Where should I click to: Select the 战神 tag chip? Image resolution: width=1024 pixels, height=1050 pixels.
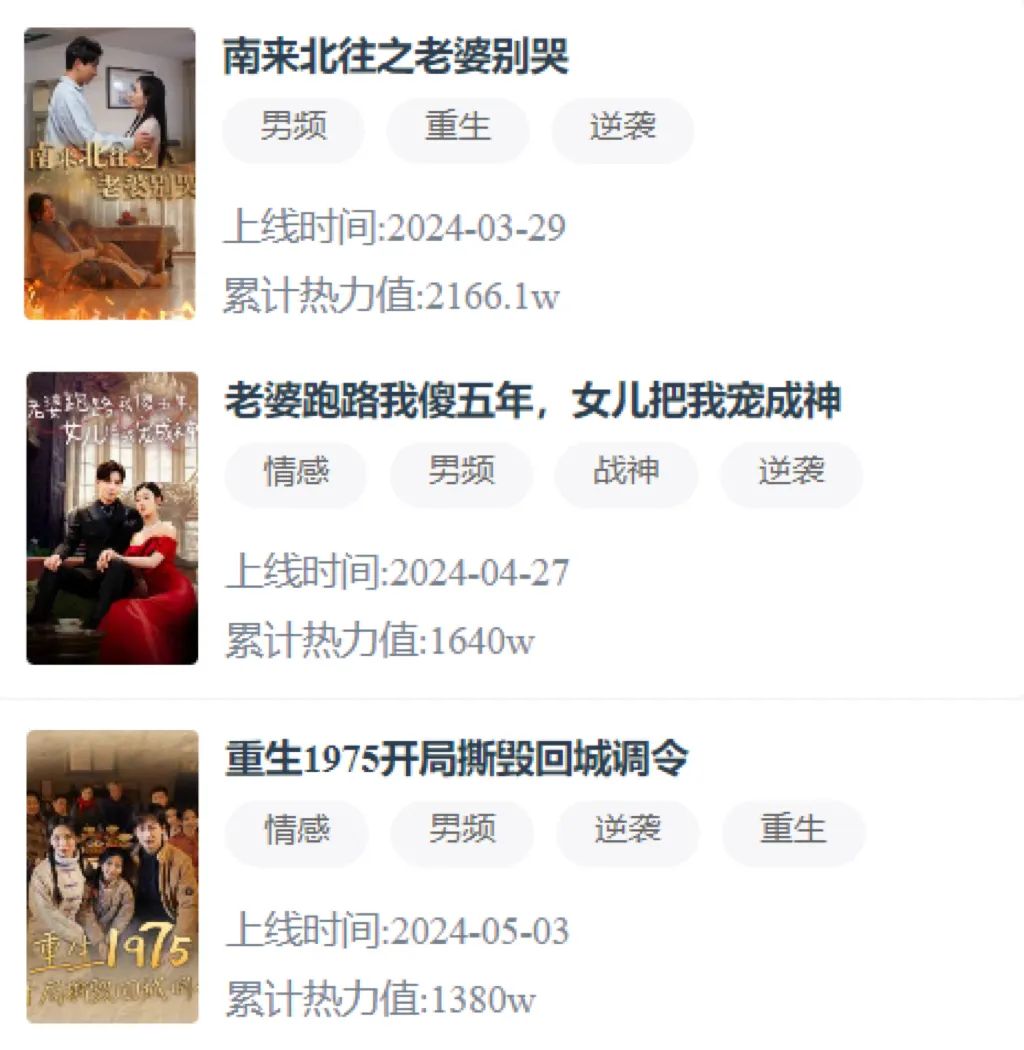tap(626, 474)
